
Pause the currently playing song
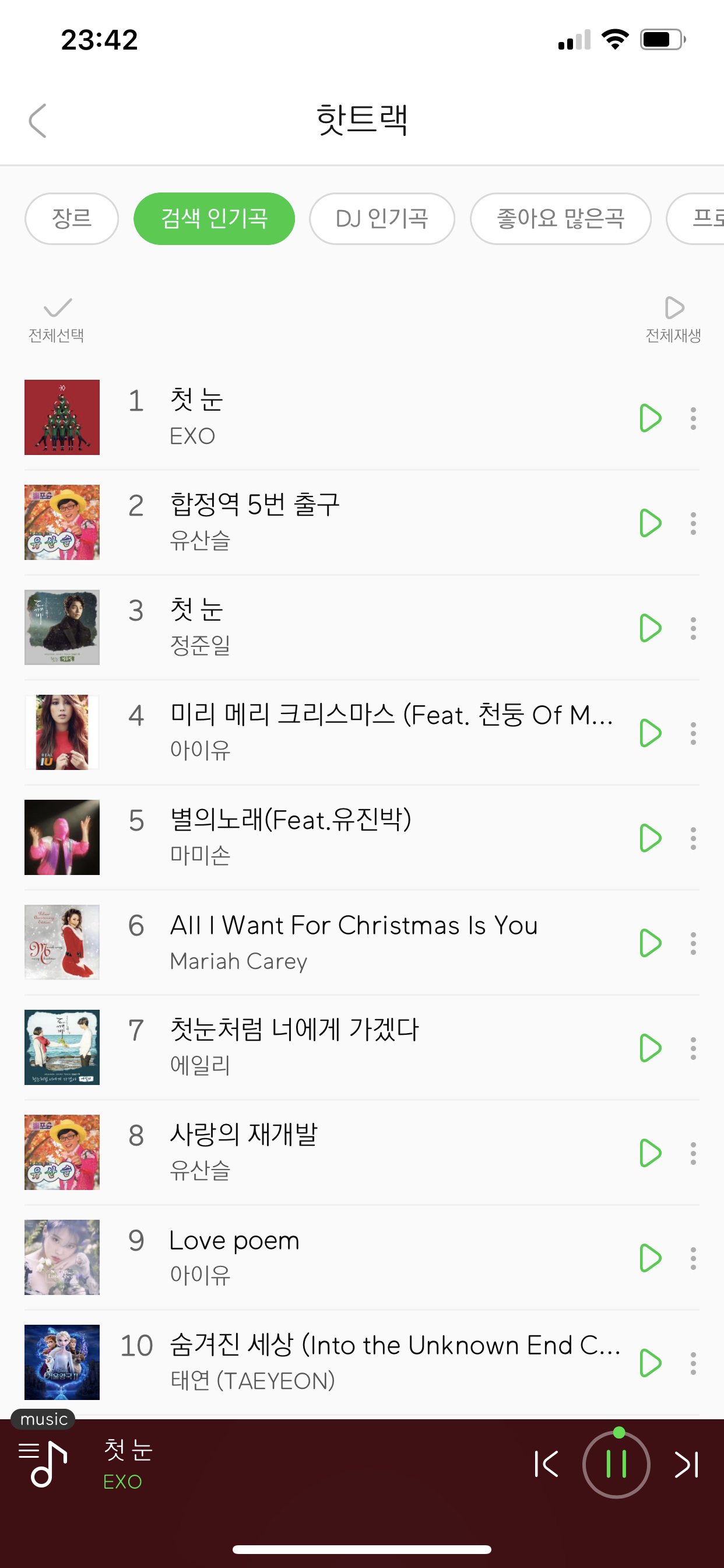[616, 1465]
